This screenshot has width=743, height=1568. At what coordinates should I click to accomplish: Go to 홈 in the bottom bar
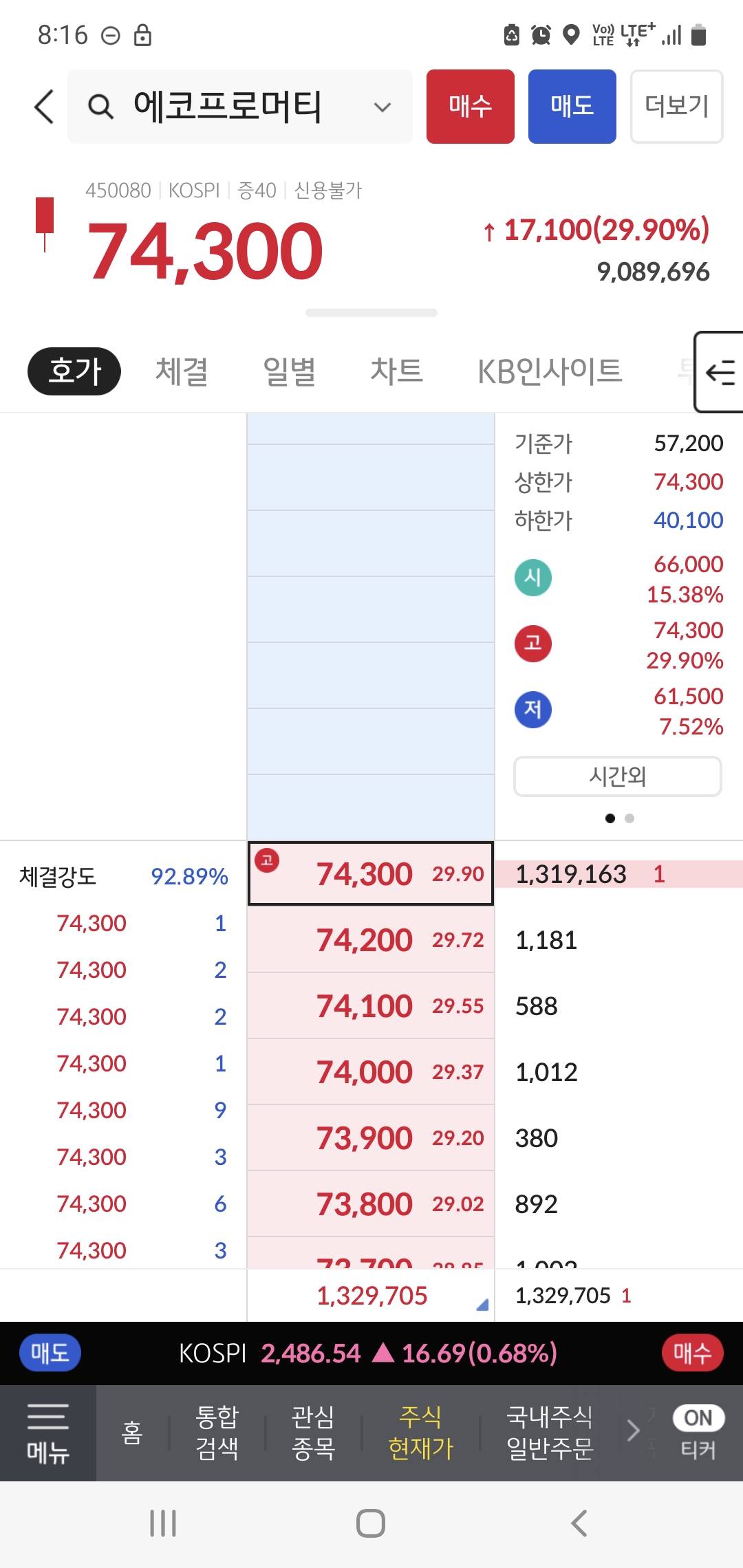click(132, 1433)
